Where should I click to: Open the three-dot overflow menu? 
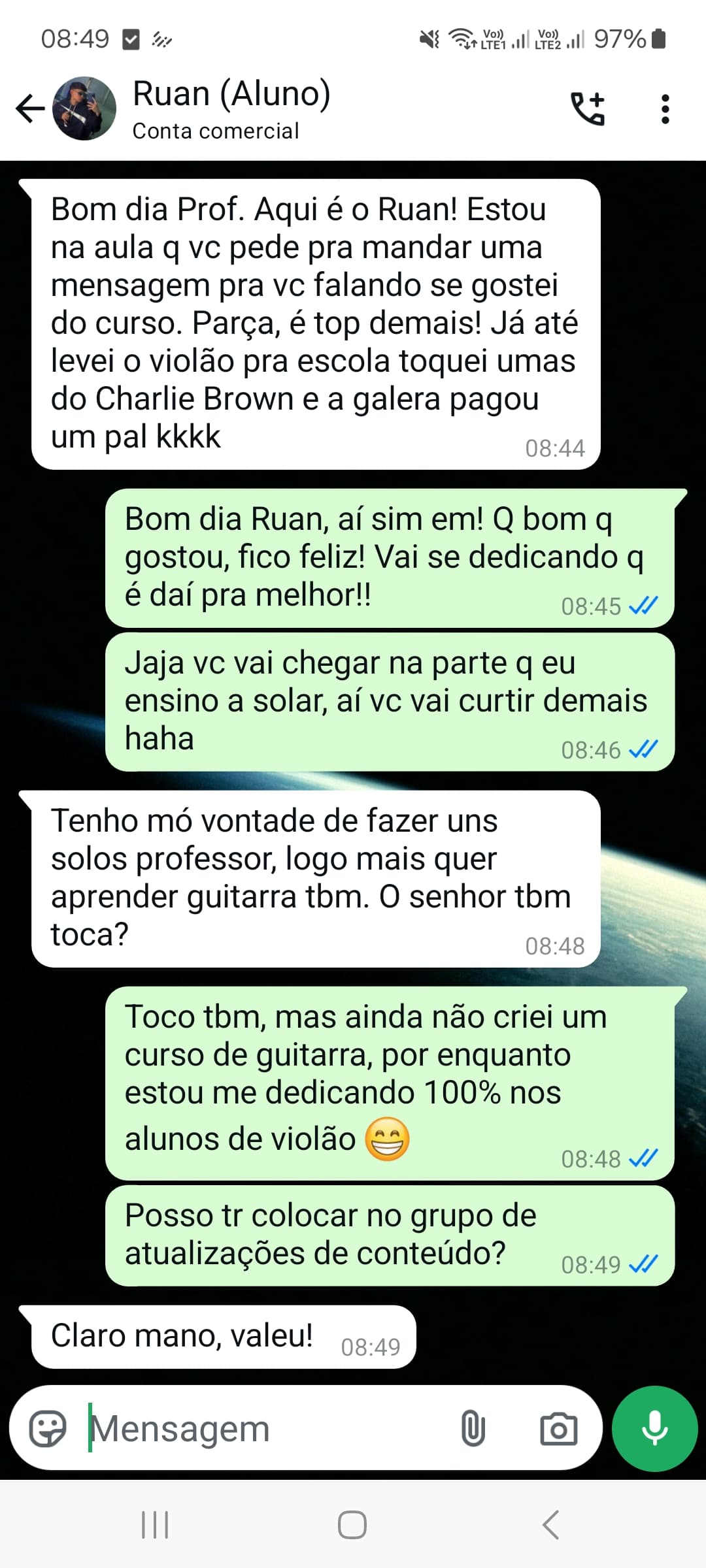(665, 108)
